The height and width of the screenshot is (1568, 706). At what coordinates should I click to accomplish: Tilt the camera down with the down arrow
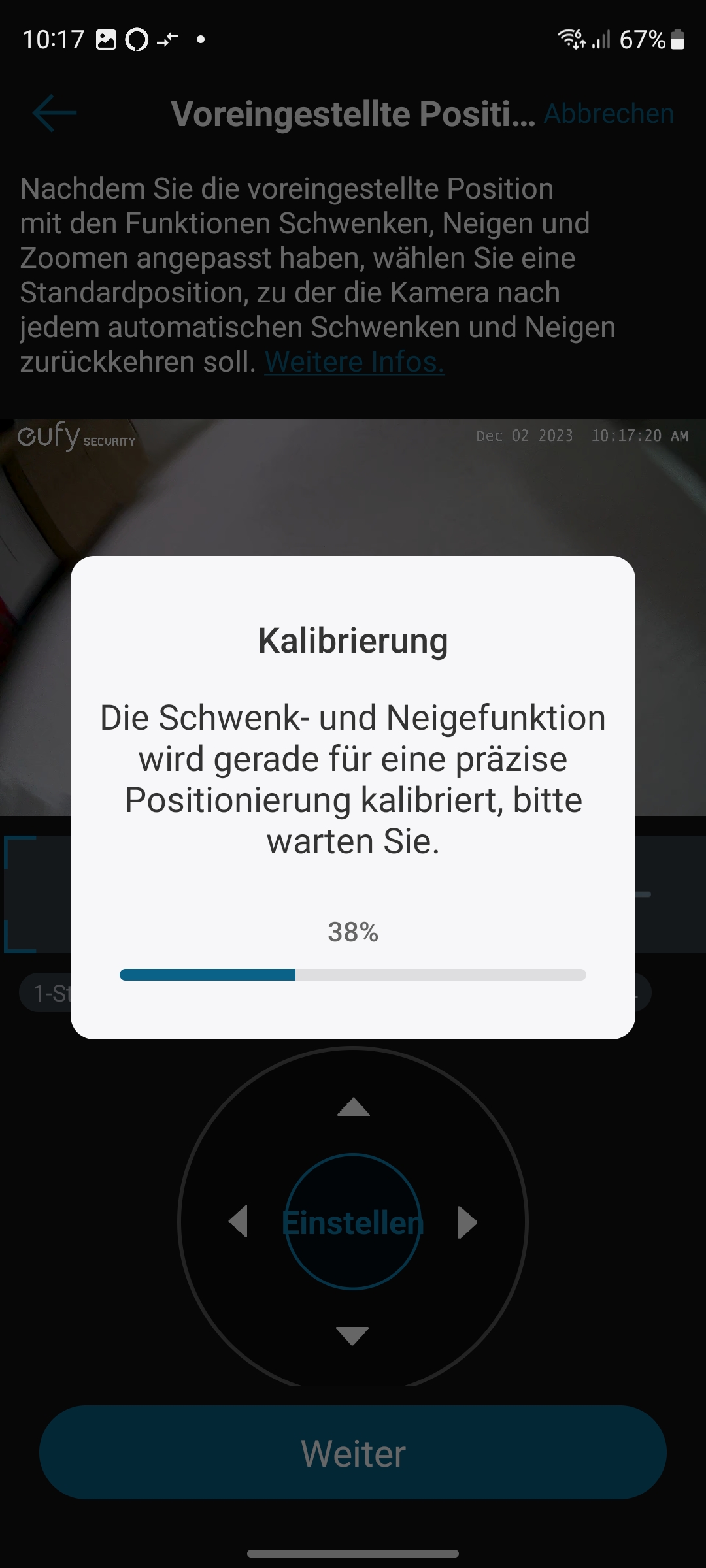[353, 1335]
